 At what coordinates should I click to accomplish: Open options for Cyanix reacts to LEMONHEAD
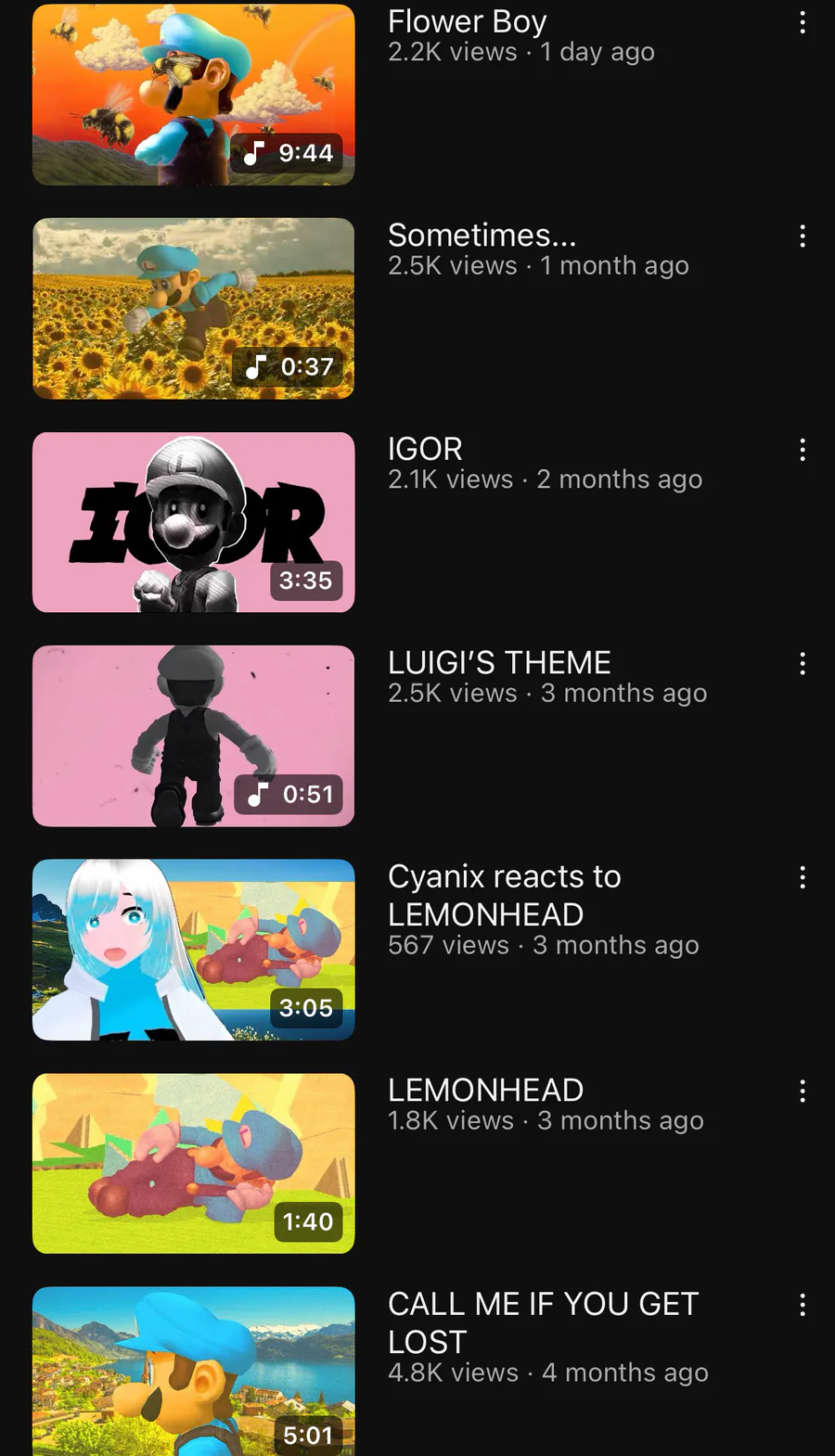click(803, 877)
